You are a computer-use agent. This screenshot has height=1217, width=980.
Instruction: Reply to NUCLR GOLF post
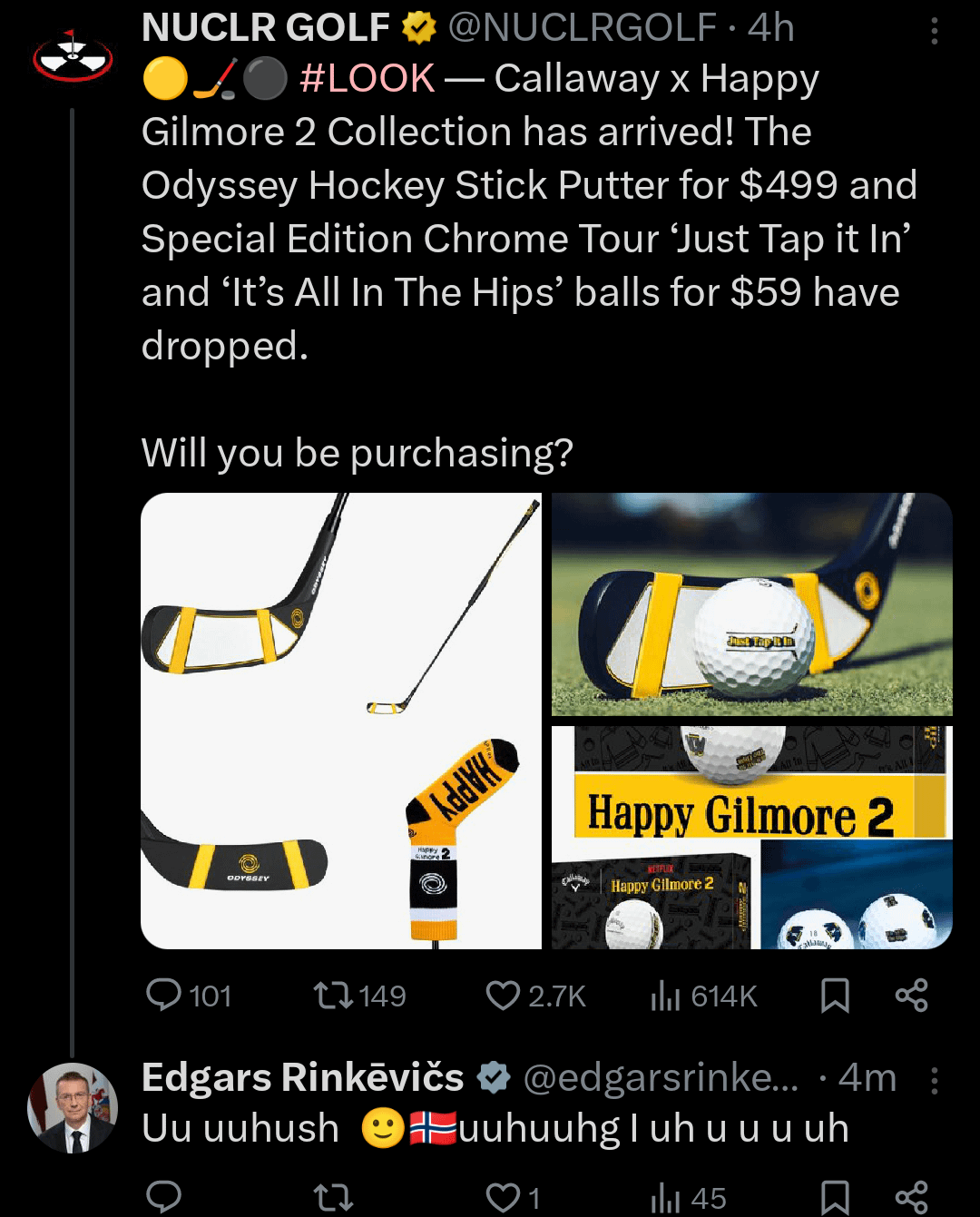pos(164,996)
